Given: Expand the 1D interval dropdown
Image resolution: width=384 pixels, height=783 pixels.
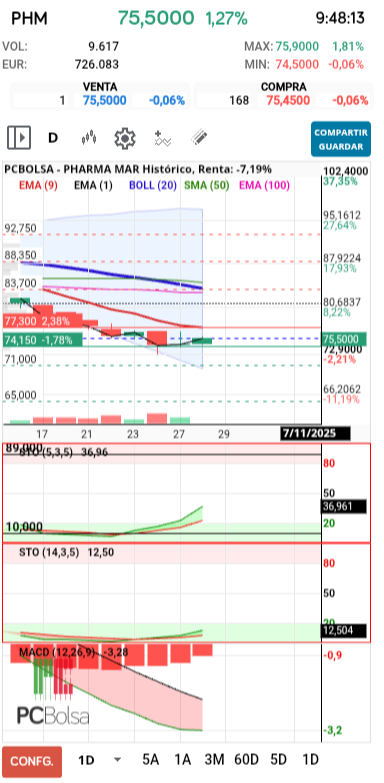Looking at the screenshot, I should [100, 760].
